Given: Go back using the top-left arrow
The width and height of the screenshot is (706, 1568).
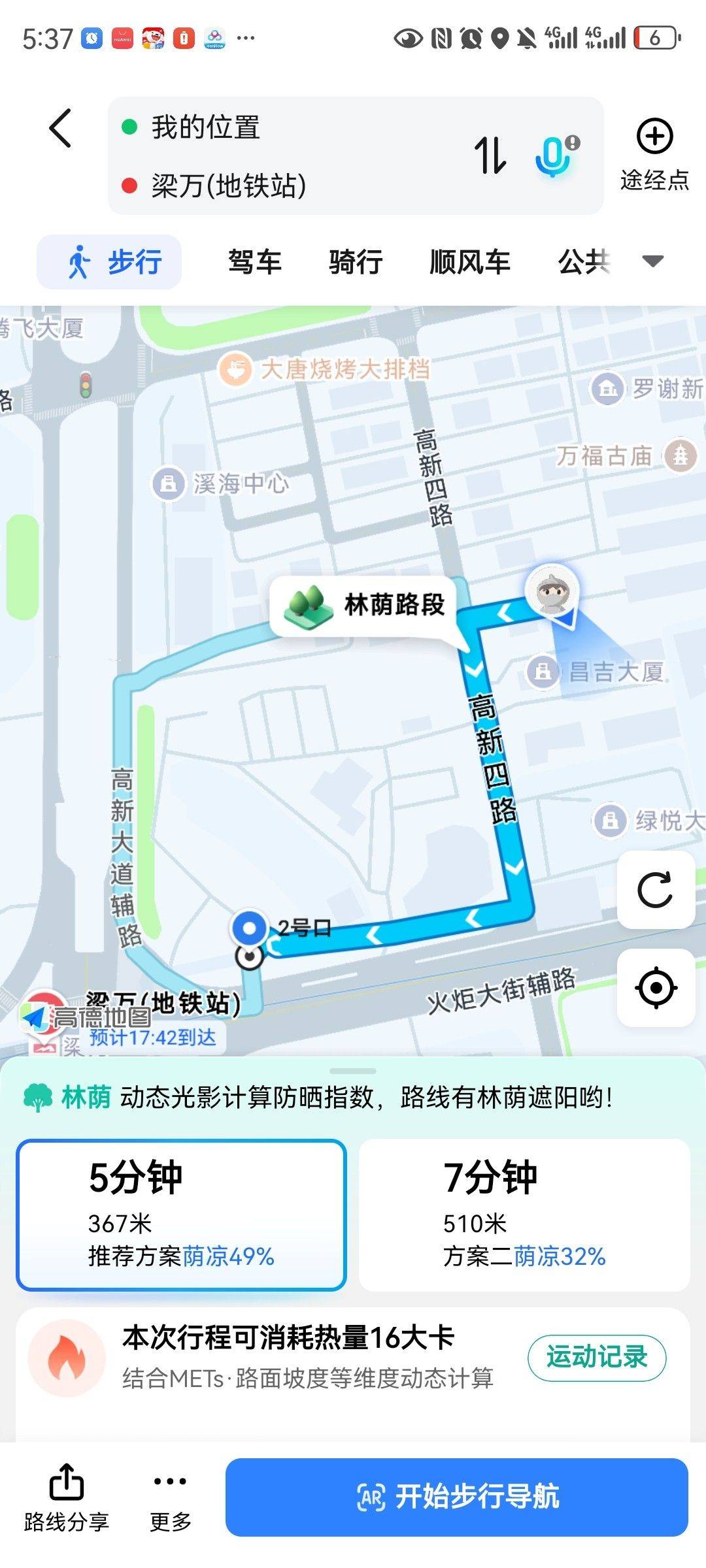Looking at the screenshot, I should tap(60, 128).
